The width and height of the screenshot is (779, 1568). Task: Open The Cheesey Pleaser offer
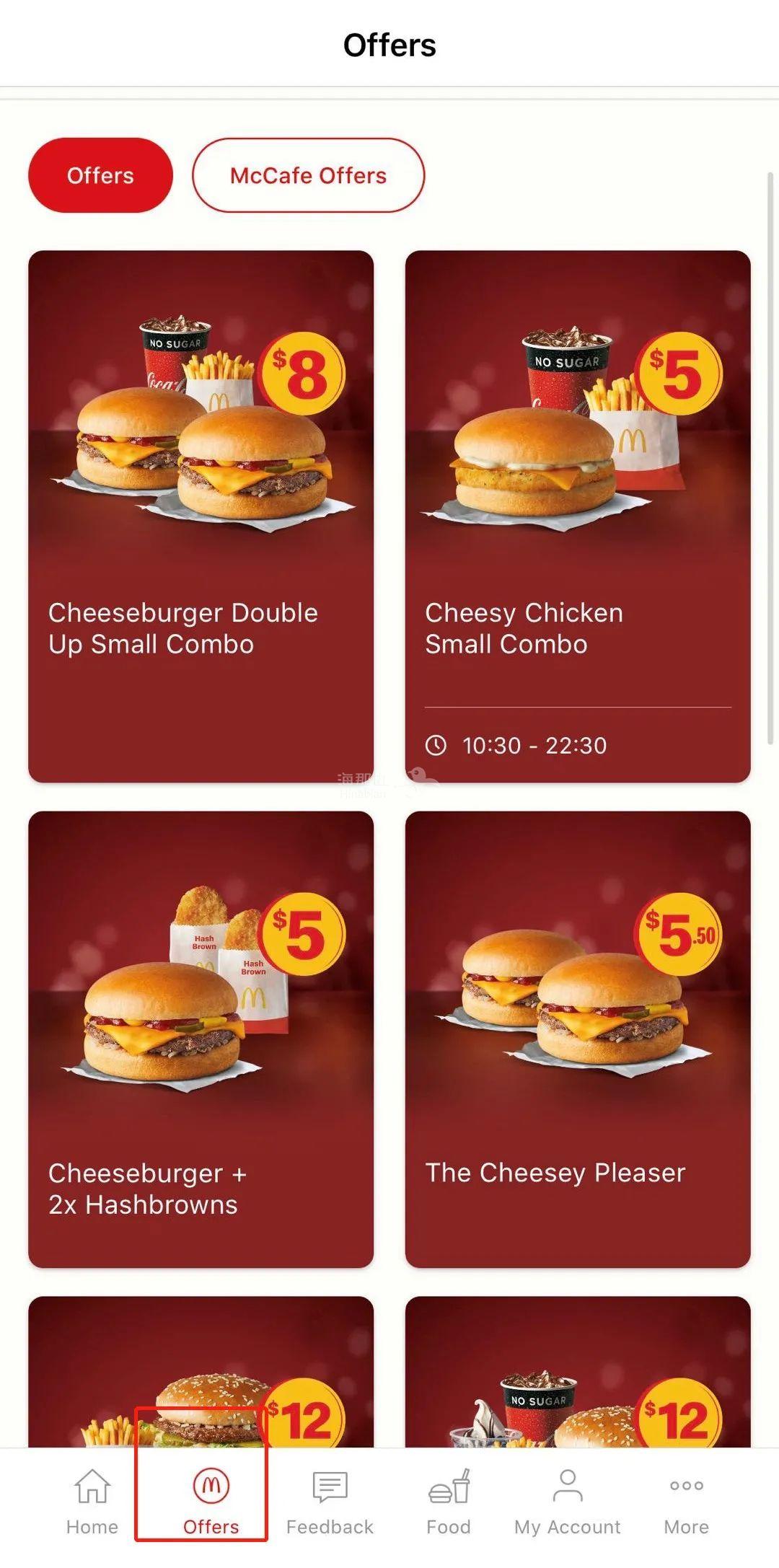(x=577, y=1039)
